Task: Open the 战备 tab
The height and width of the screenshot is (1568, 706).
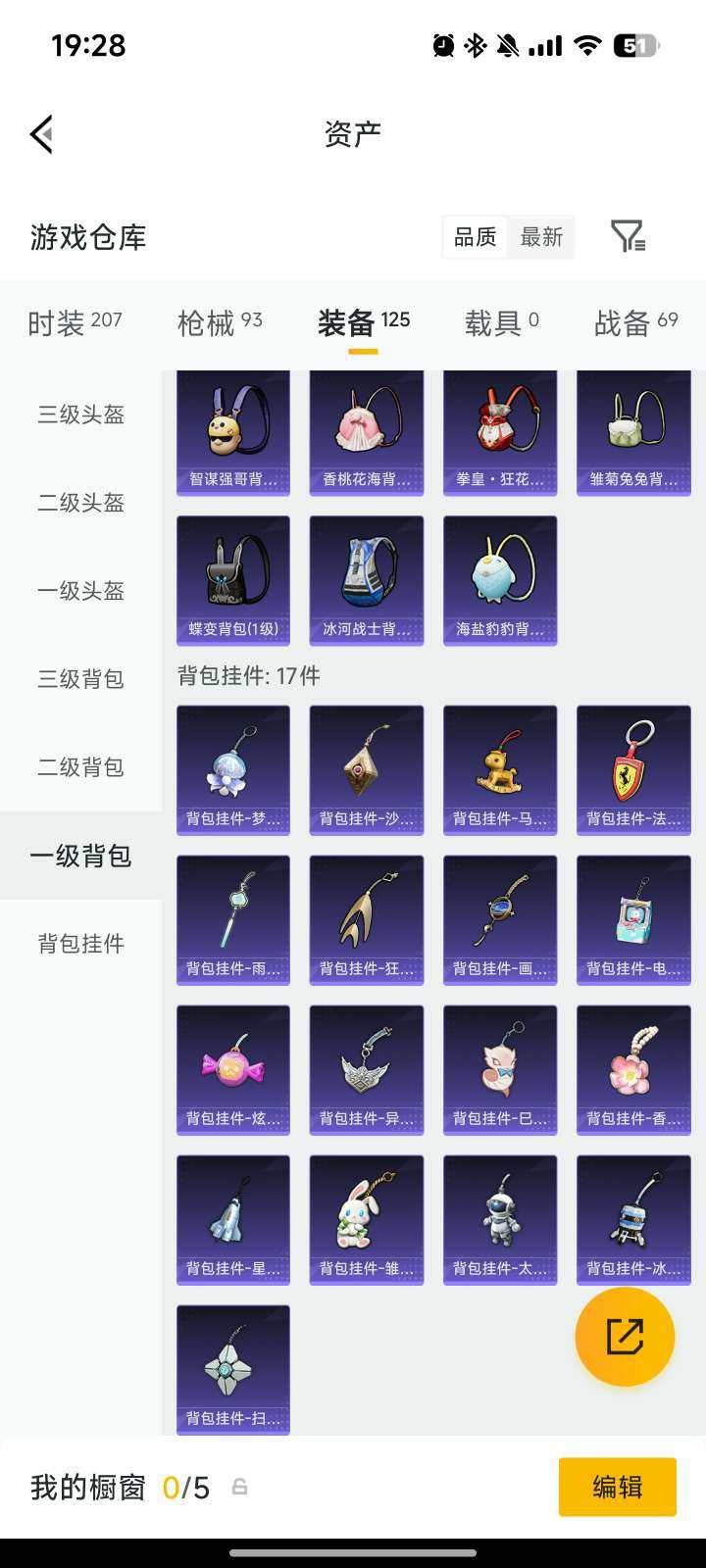Action: click(632, 322)
